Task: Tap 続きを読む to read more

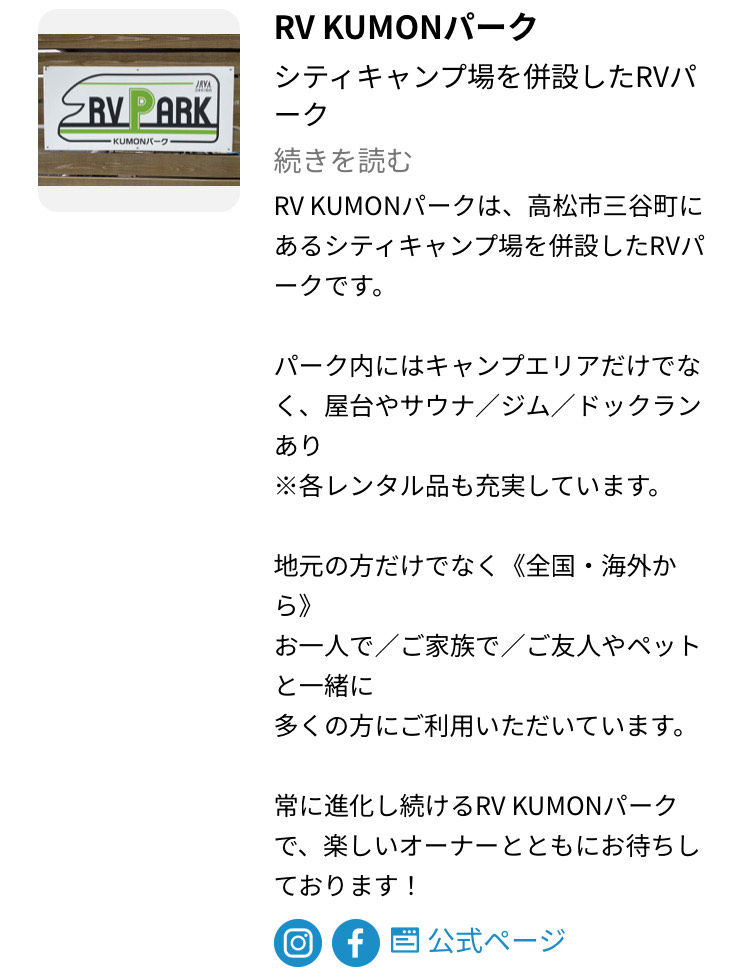Action: tap(342, 159)
